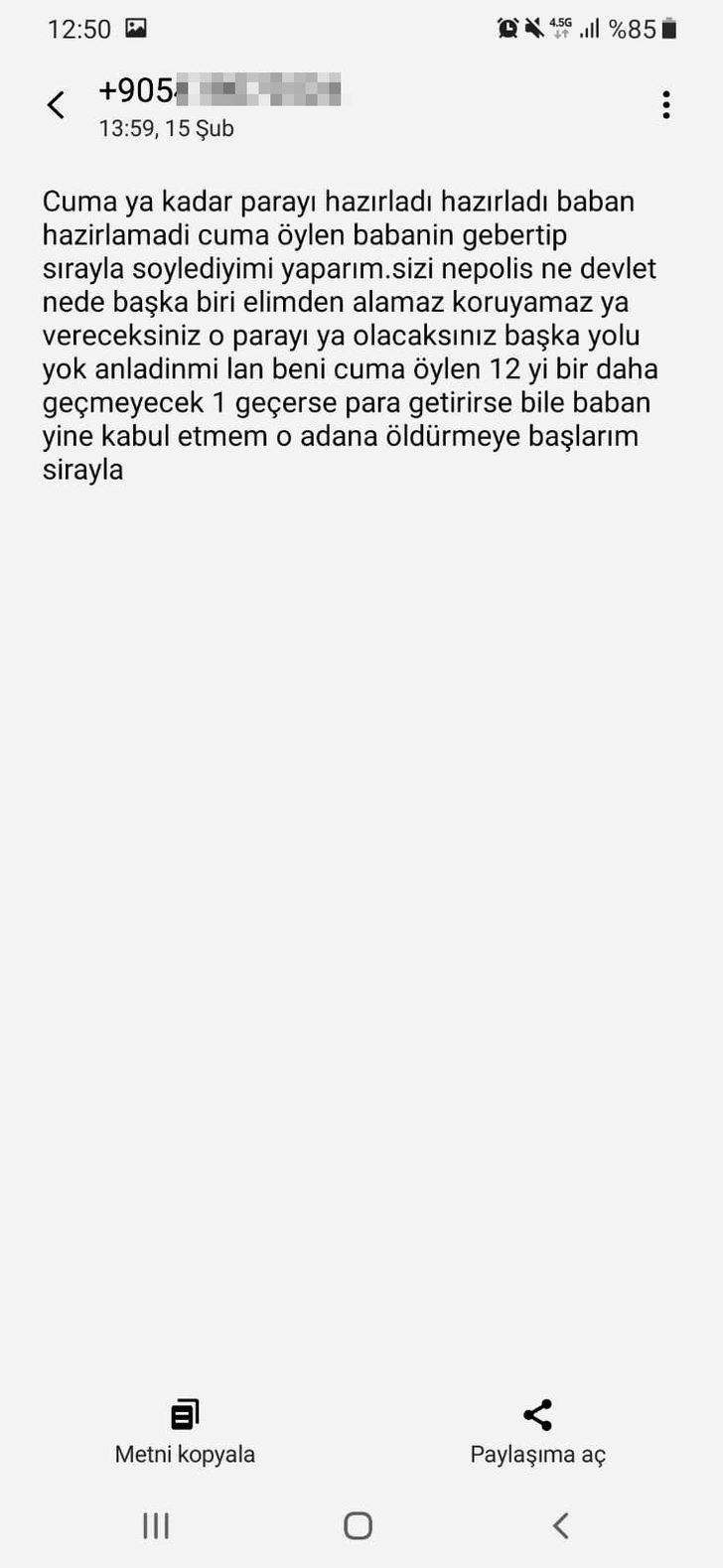
Task: Tap the recents navigation button
Action: pyautogui.click(x=156, y=1526)
